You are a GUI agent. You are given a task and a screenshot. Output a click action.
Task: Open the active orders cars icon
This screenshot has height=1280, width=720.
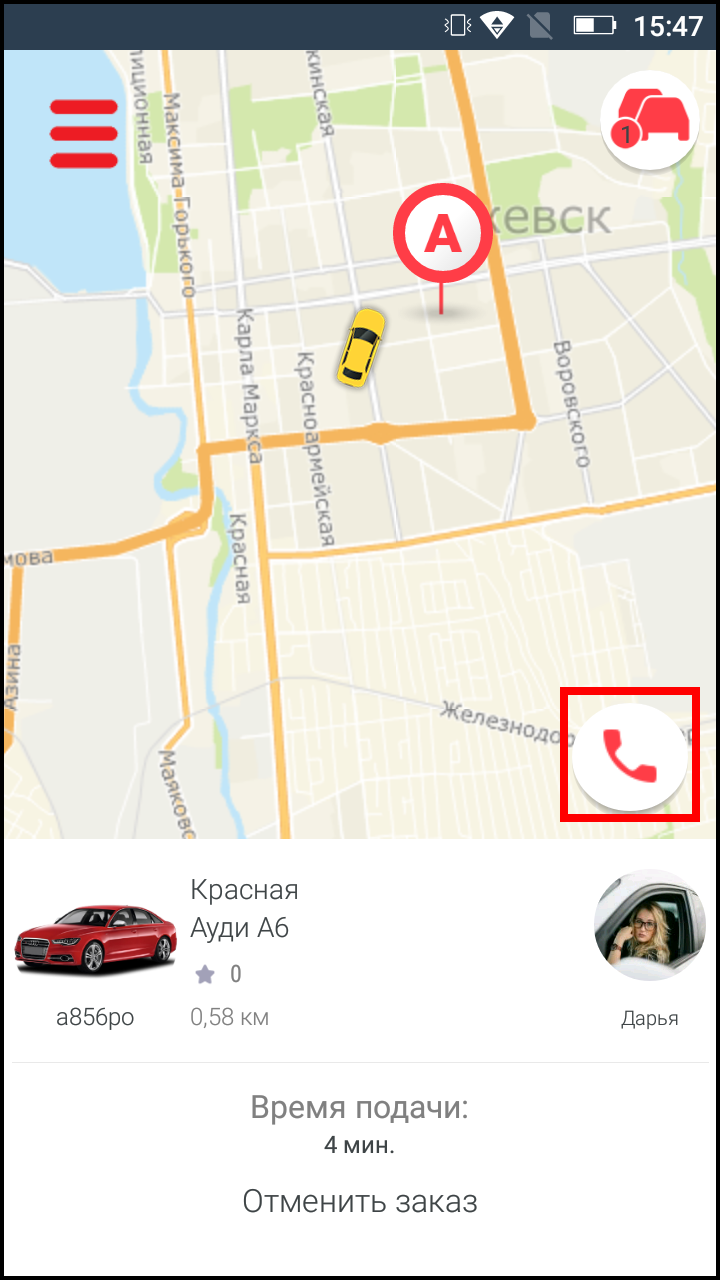(x=650, y=121)
